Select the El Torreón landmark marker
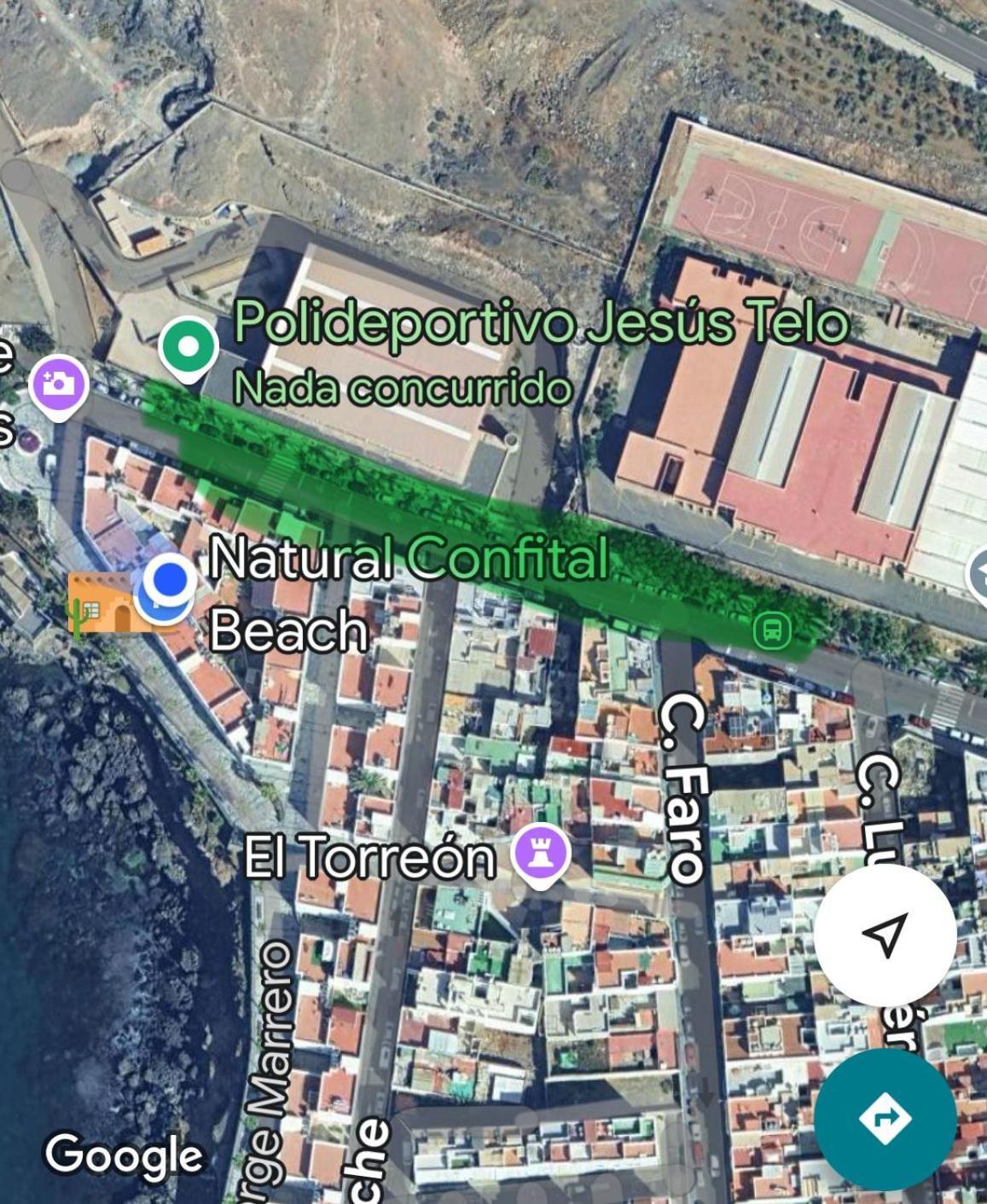The height and width of the screenshot is (1204, 987). click(x=540, y=852)
